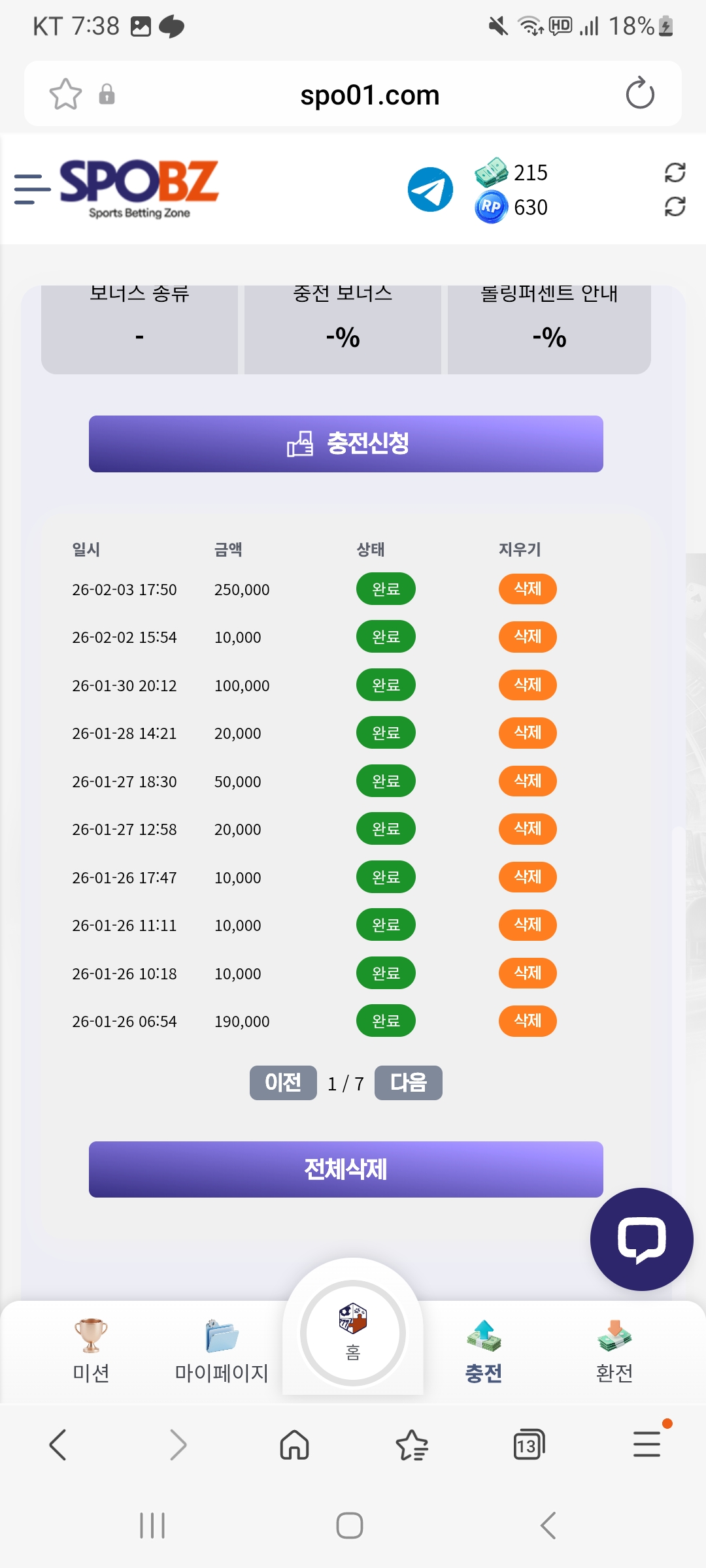Refresh the cash balance of 215
706x1568 pixels.
tap(675, 172)
